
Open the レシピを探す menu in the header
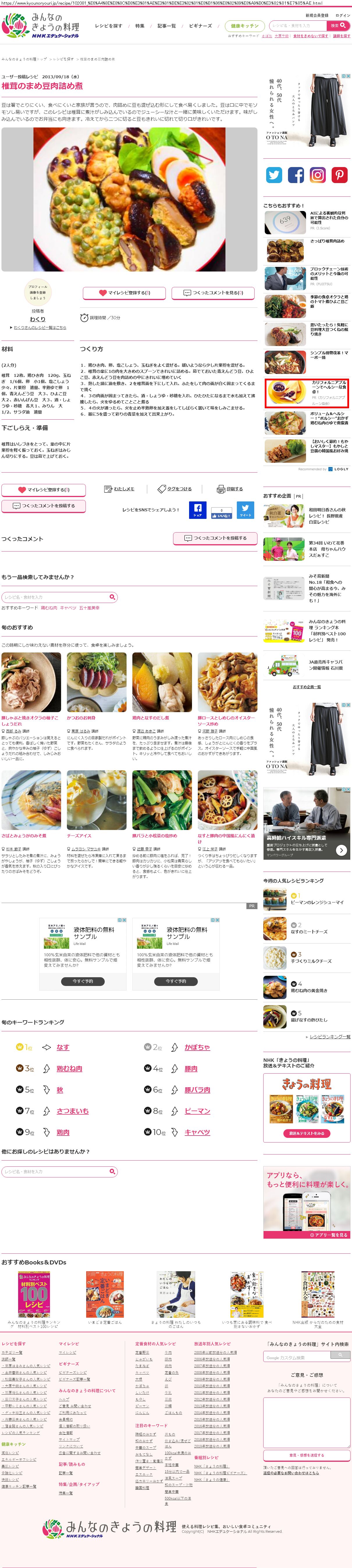pos(108,26)
